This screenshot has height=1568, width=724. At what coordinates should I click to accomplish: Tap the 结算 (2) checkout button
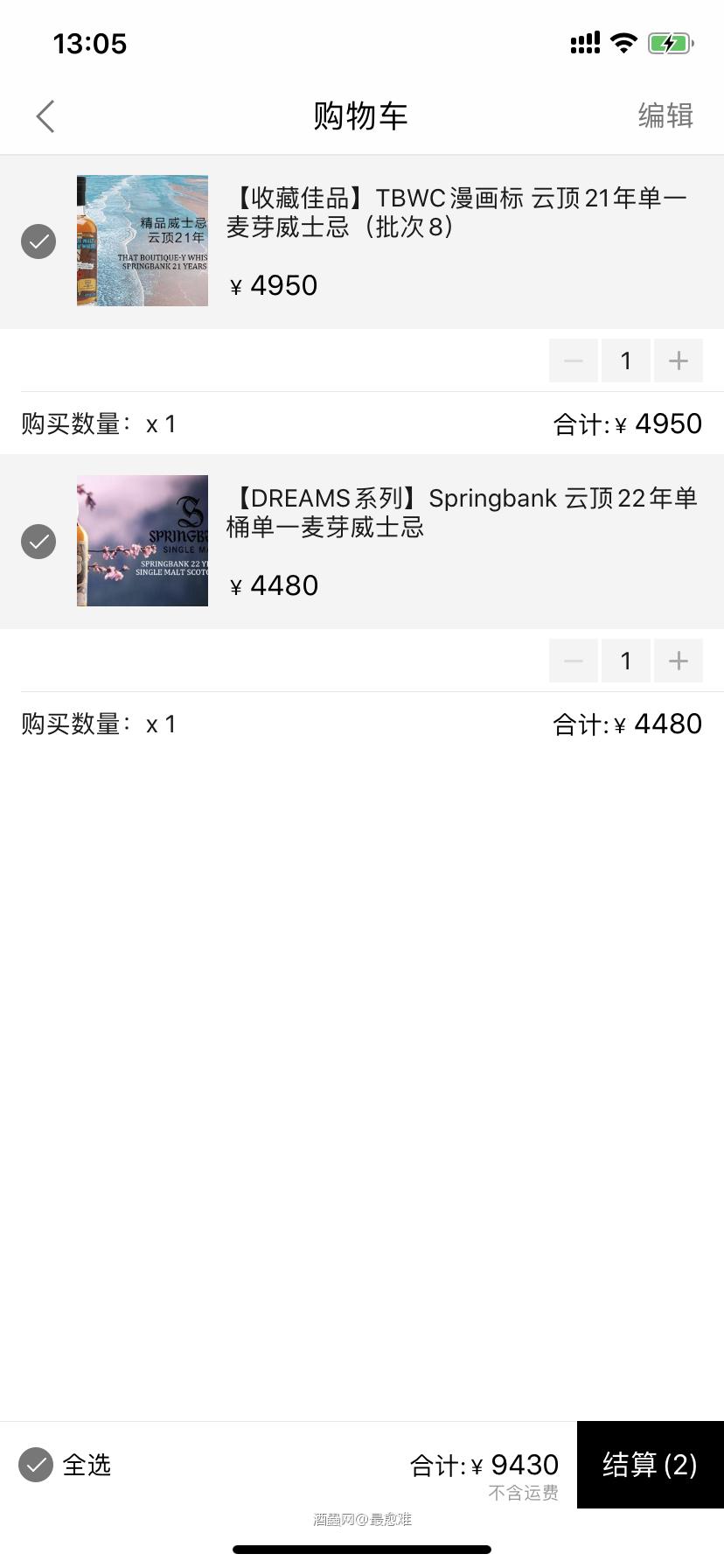[x=649, y=1465]
